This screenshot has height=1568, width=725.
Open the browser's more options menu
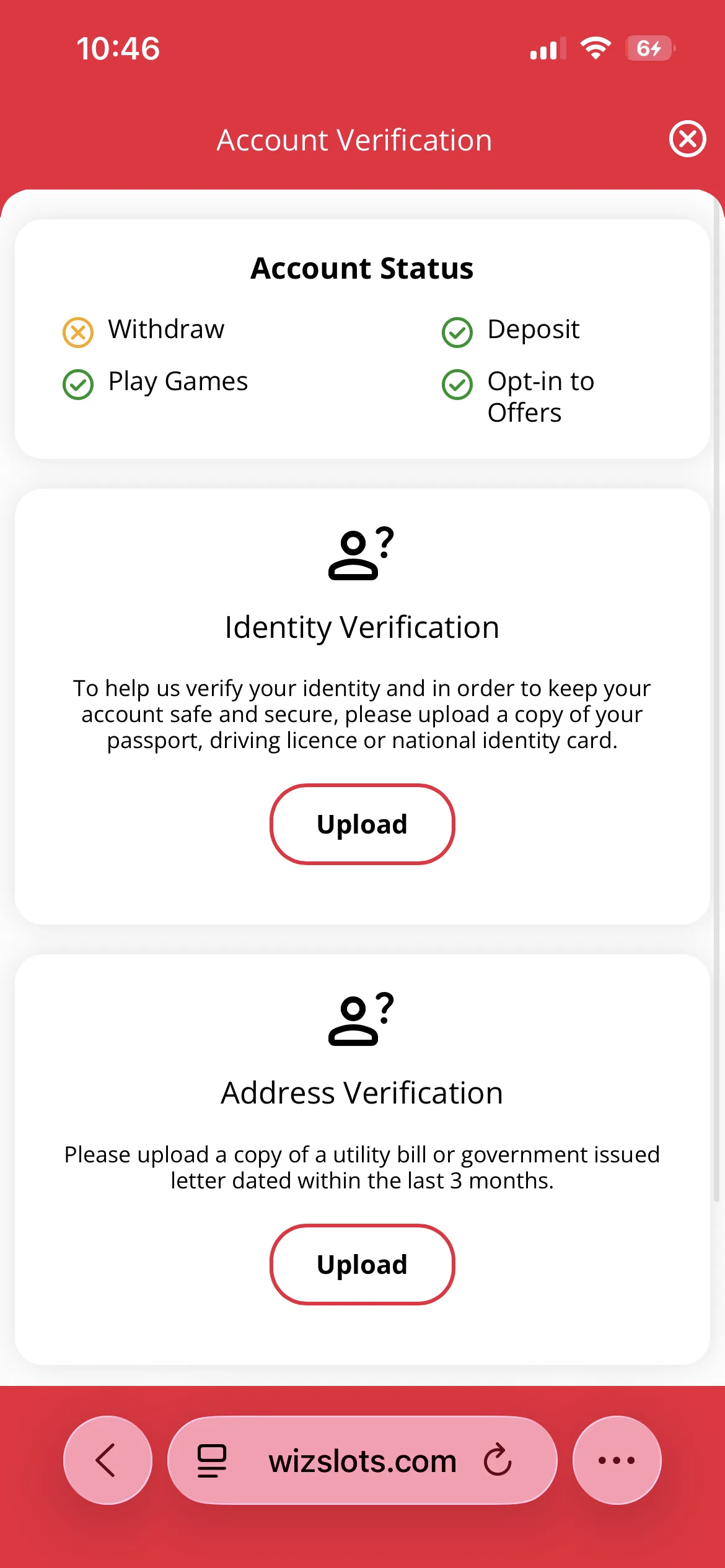click(617, 1460)
